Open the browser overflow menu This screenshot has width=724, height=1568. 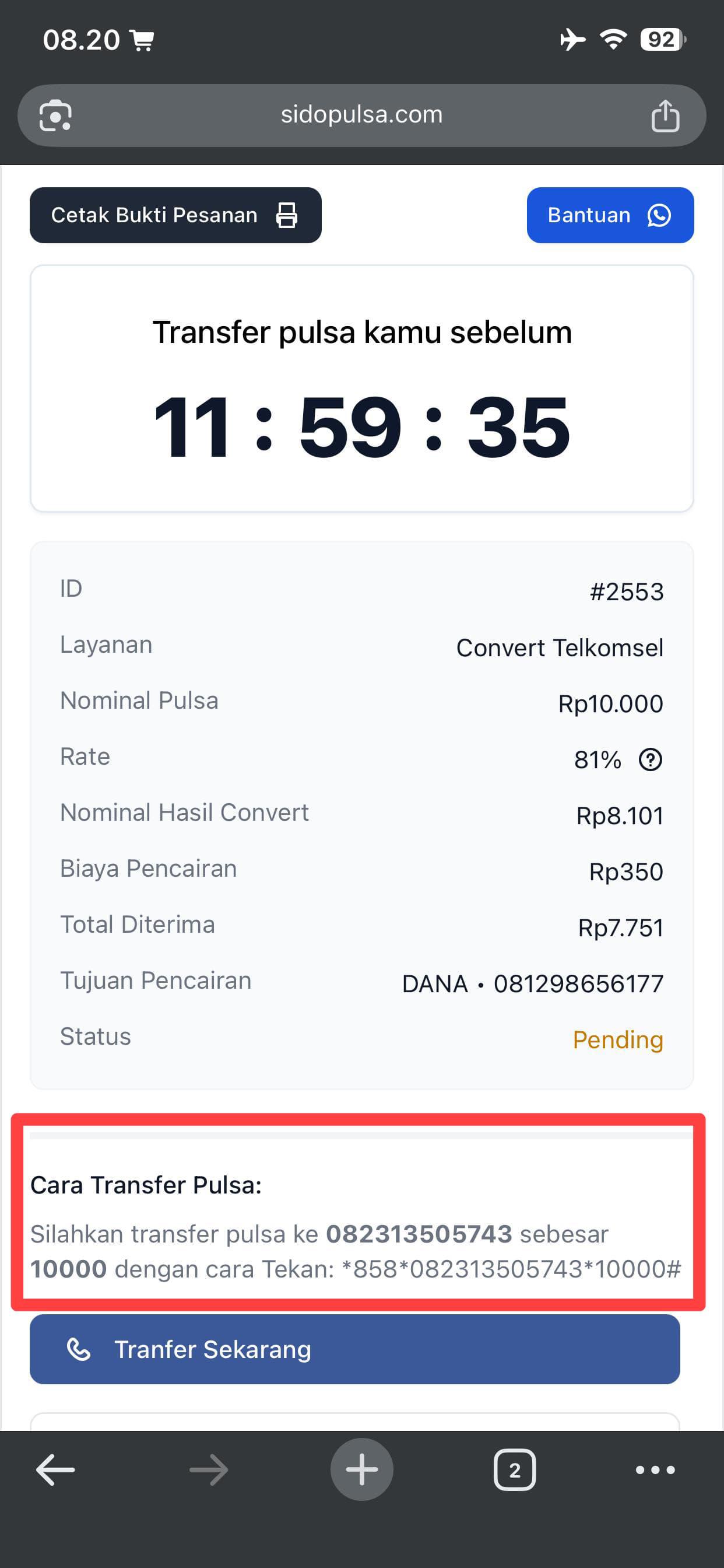[x=655, y=1469]
